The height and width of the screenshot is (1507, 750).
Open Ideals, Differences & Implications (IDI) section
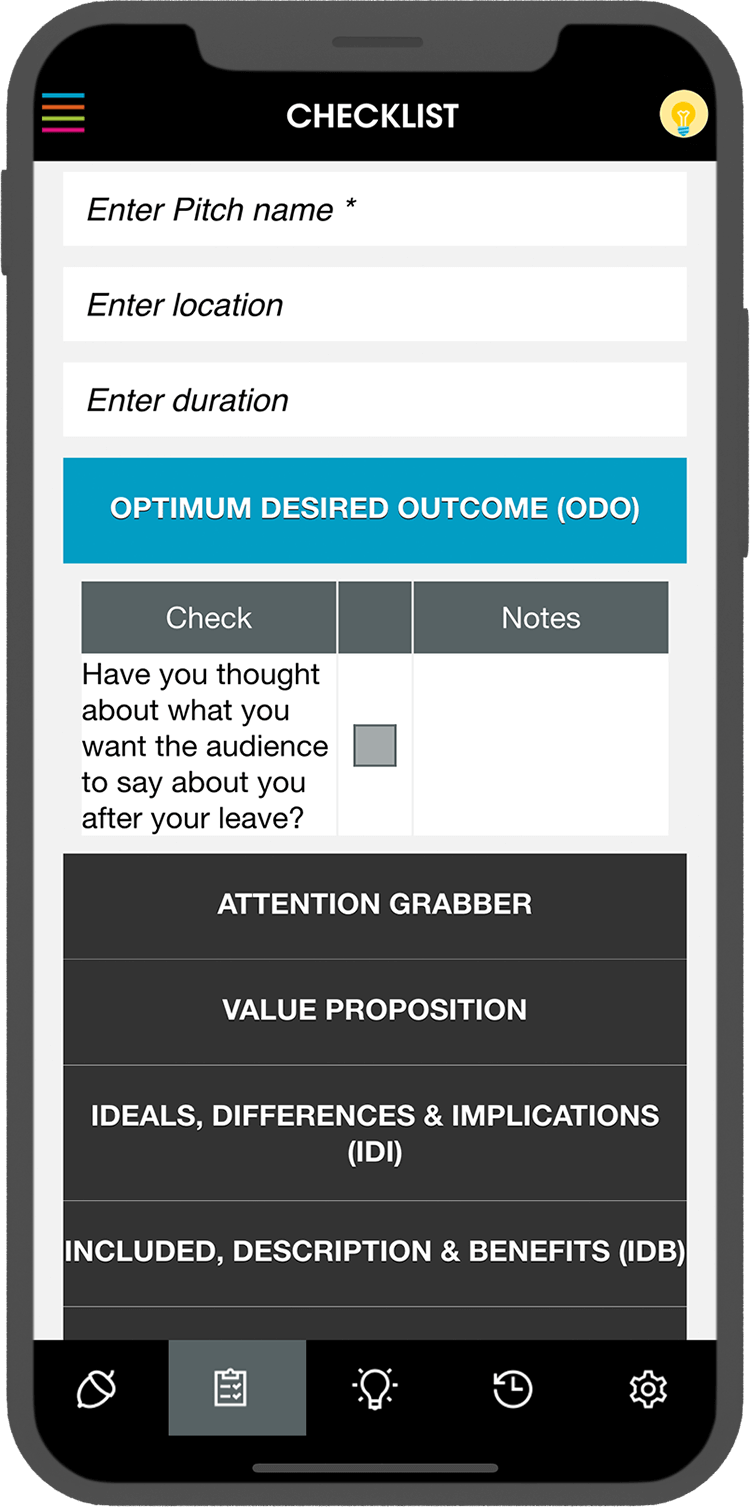point(375,1133)
